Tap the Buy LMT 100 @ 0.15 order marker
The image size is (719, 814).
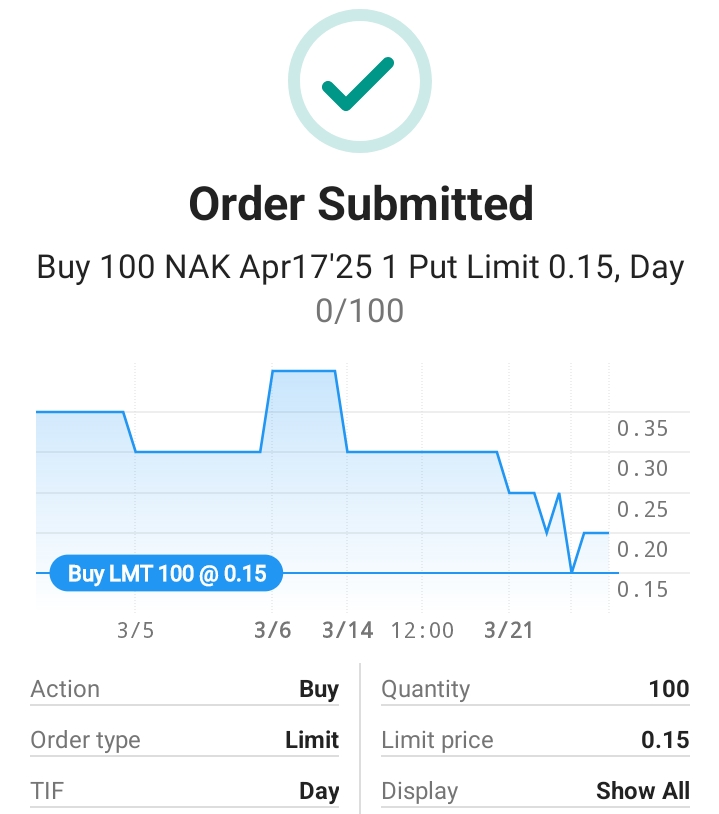click(166, 574)
